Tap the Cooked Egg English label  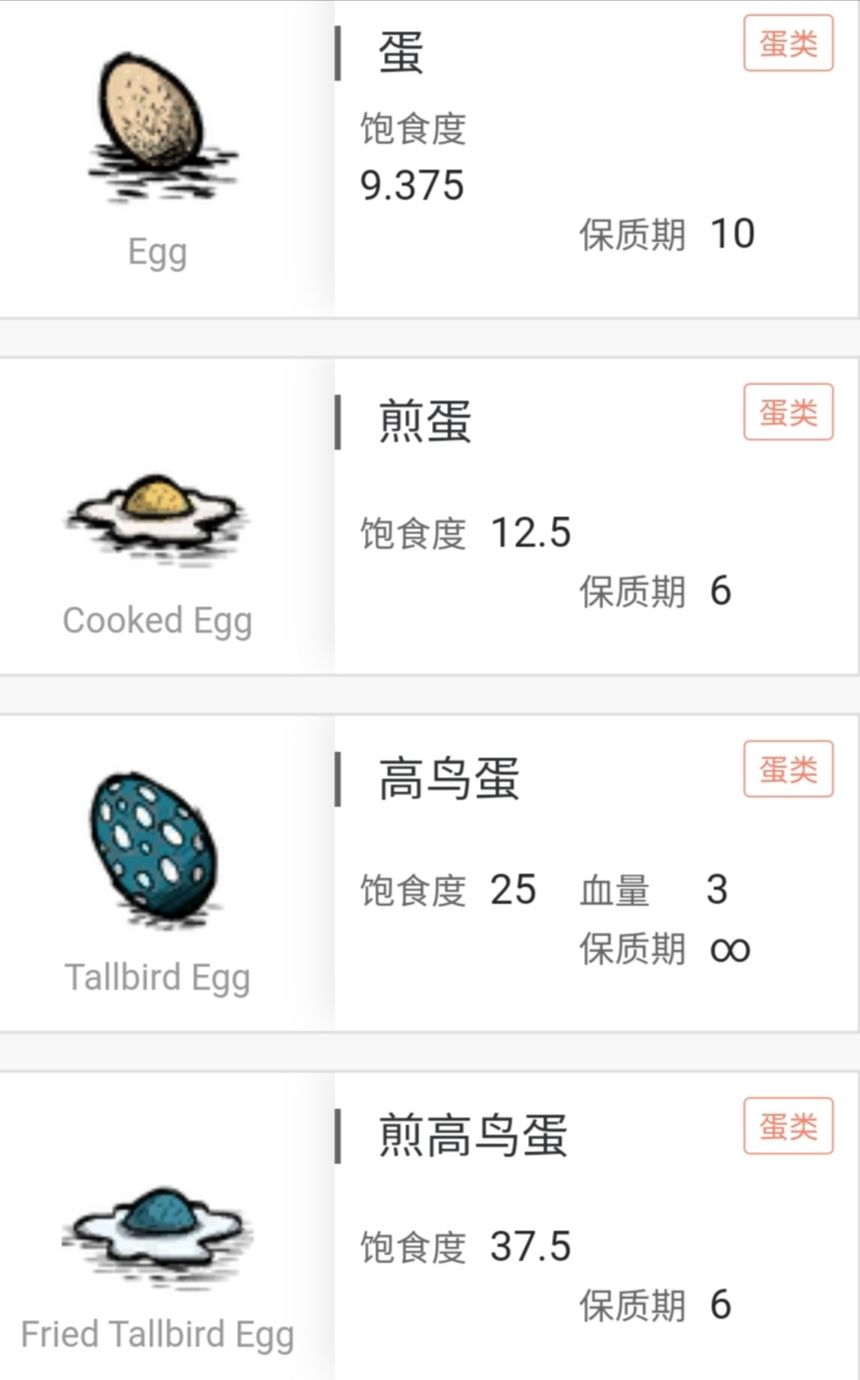click(156, 620)
